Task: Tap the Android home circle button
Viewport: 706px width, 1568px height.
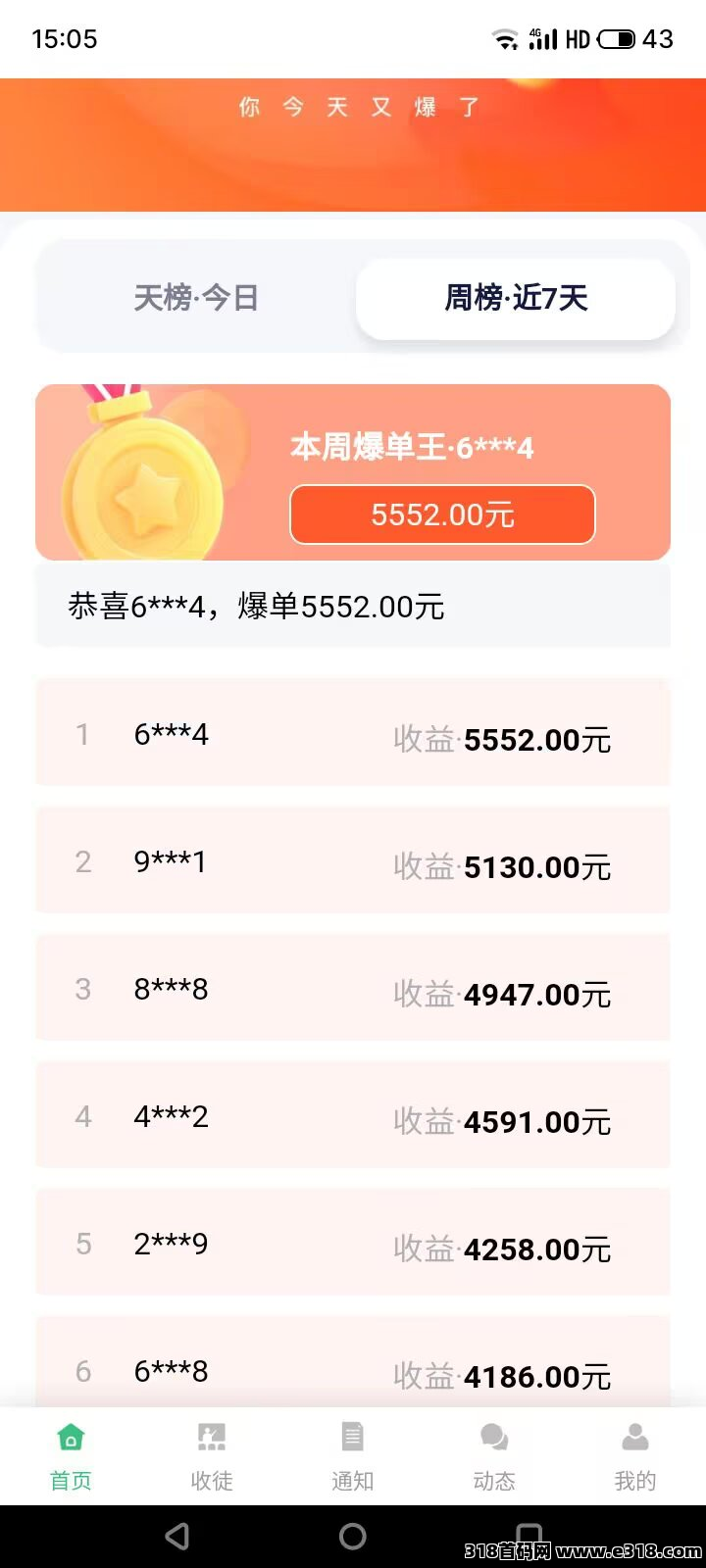Action: pyautogui.click(x=353, y=1537)
